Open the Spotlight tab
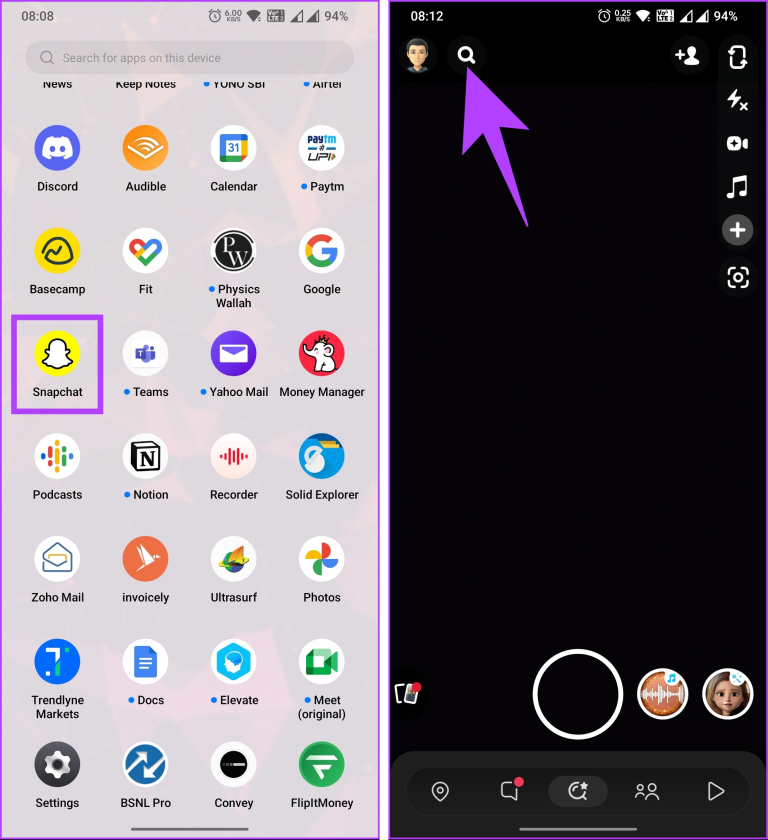768x840 pixels. point(716,791)
